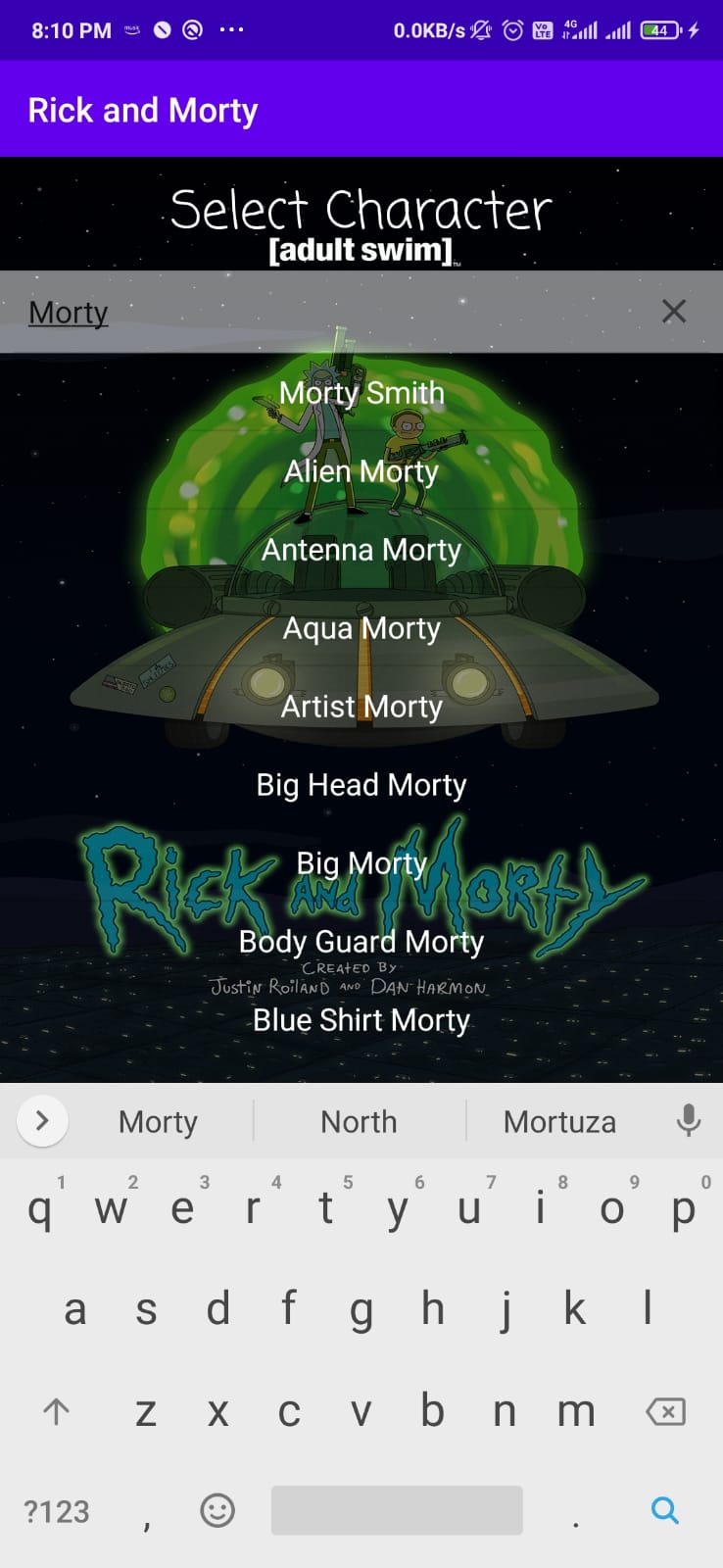
Task: Select Blue Shirt Morty at the list bottom
Action: (x=361, y=1019)
